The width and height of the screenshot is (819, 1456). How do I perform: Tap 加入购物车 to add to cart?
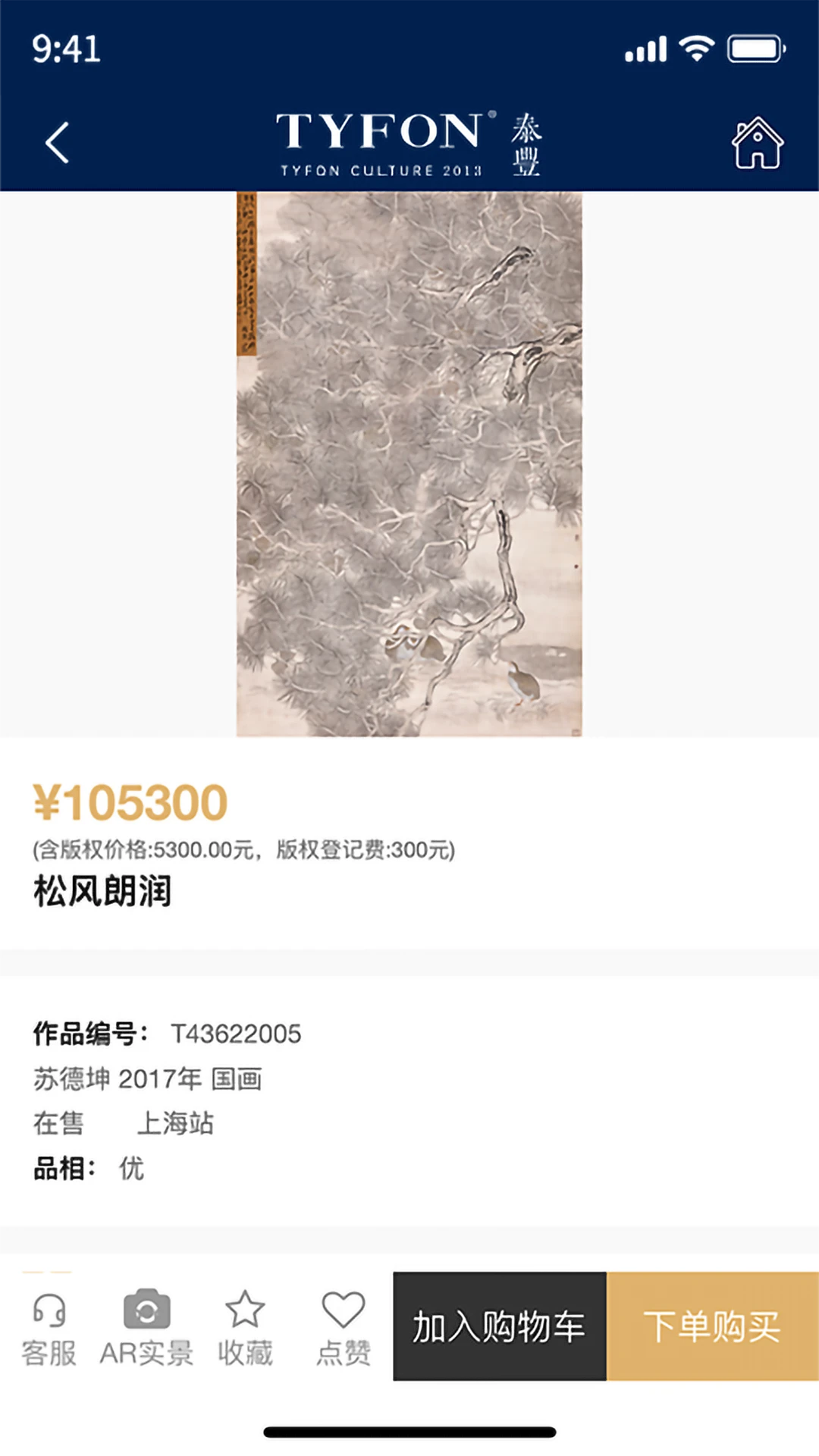[x=499, y=1326]
